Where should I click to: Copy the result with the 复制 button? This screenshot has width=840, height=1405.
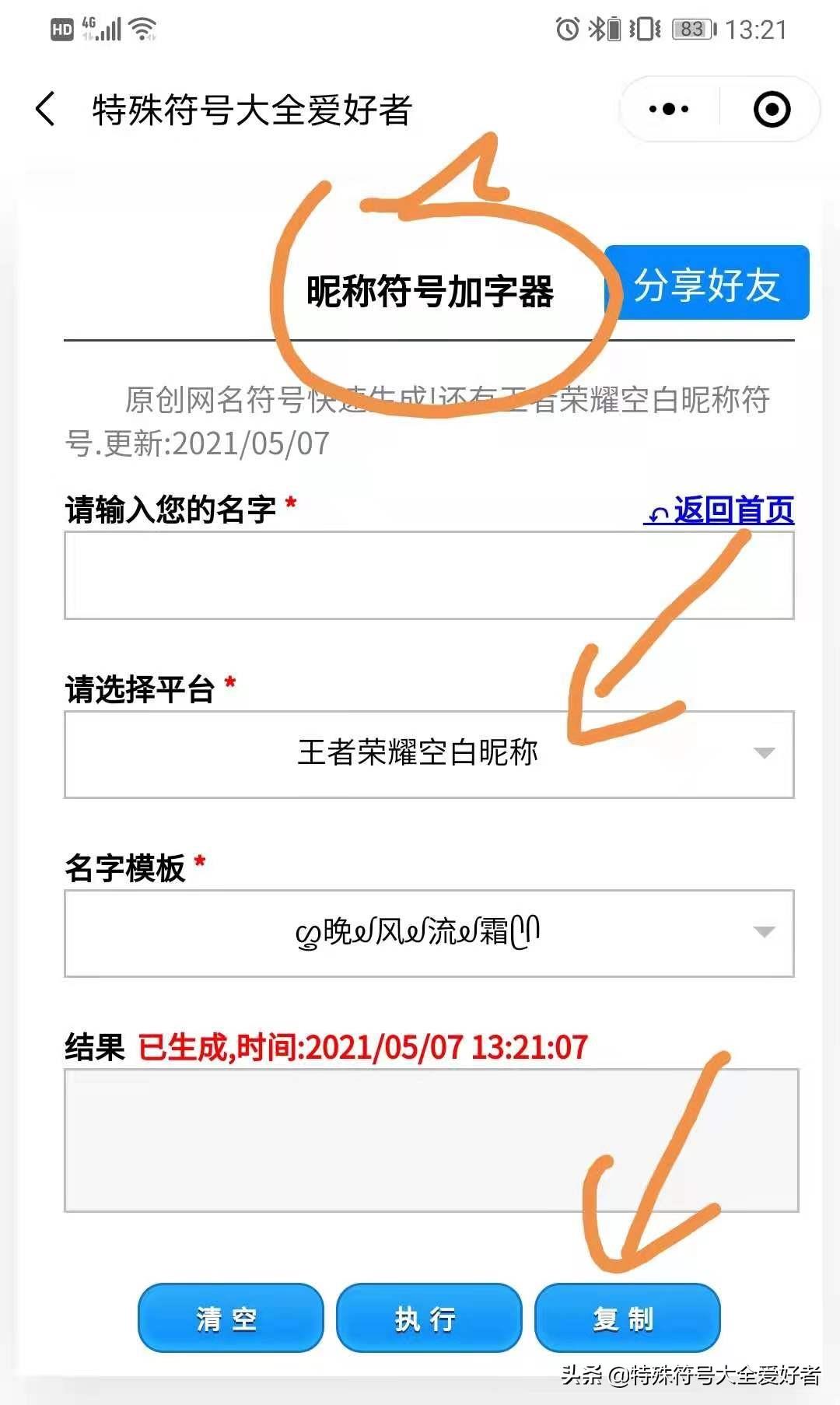pyautogui.click(x=627, y=1318)
